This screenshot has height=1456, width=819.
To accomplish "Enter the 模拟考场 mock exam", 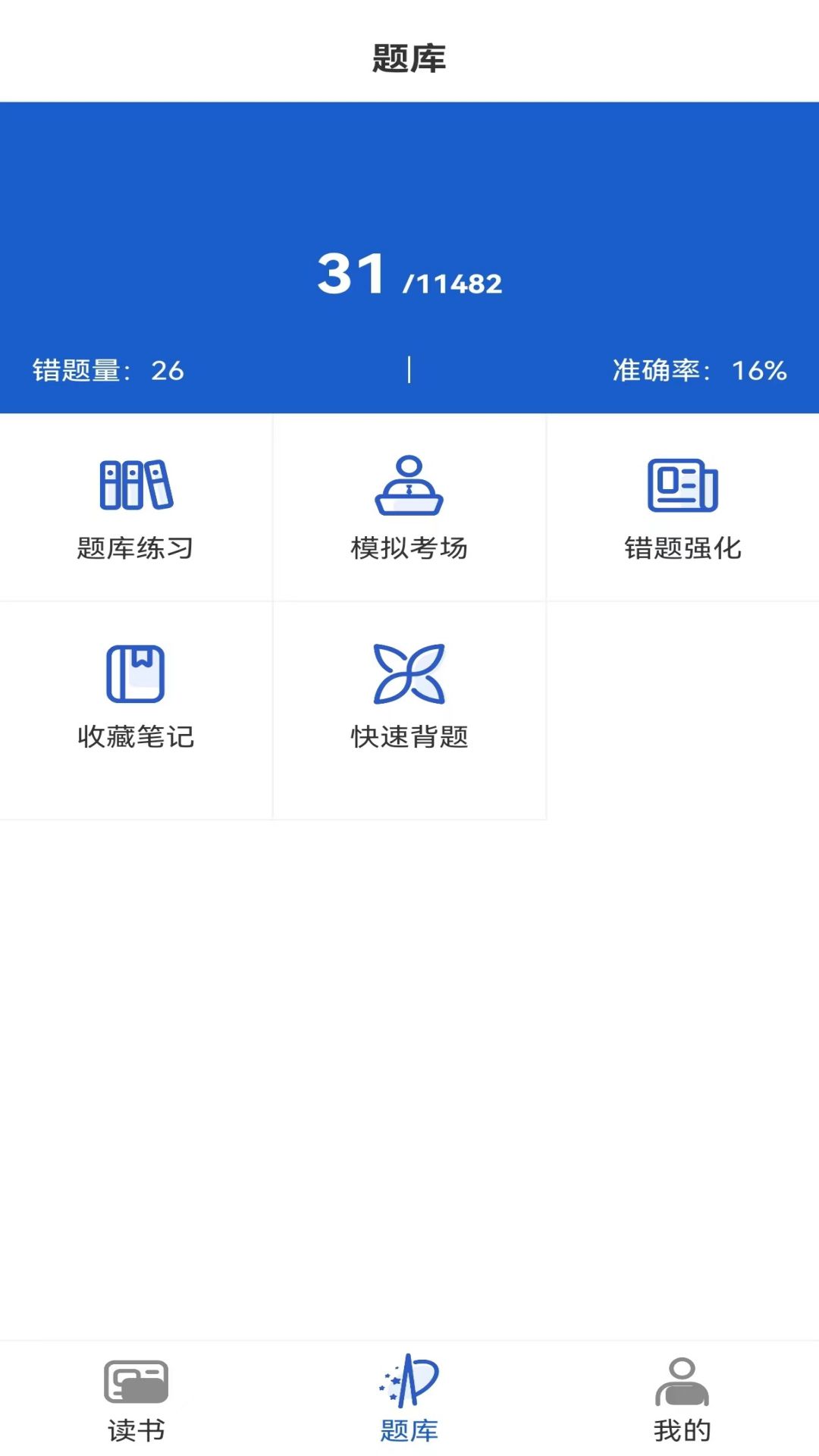I will click(x=409, y=507).
